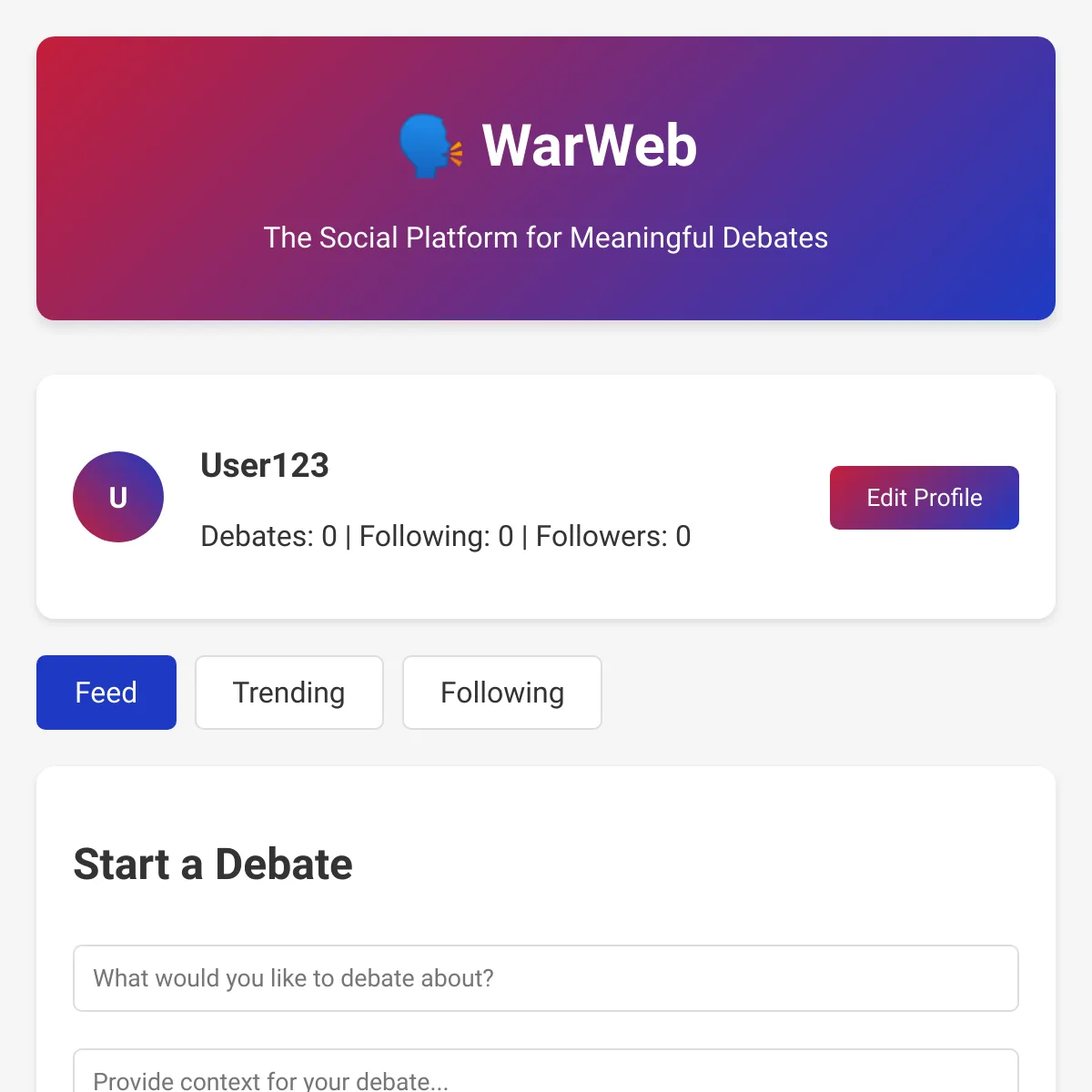The image size is (1092, 1092).
Task: Open Edit Profile
Action: [924, 498]
